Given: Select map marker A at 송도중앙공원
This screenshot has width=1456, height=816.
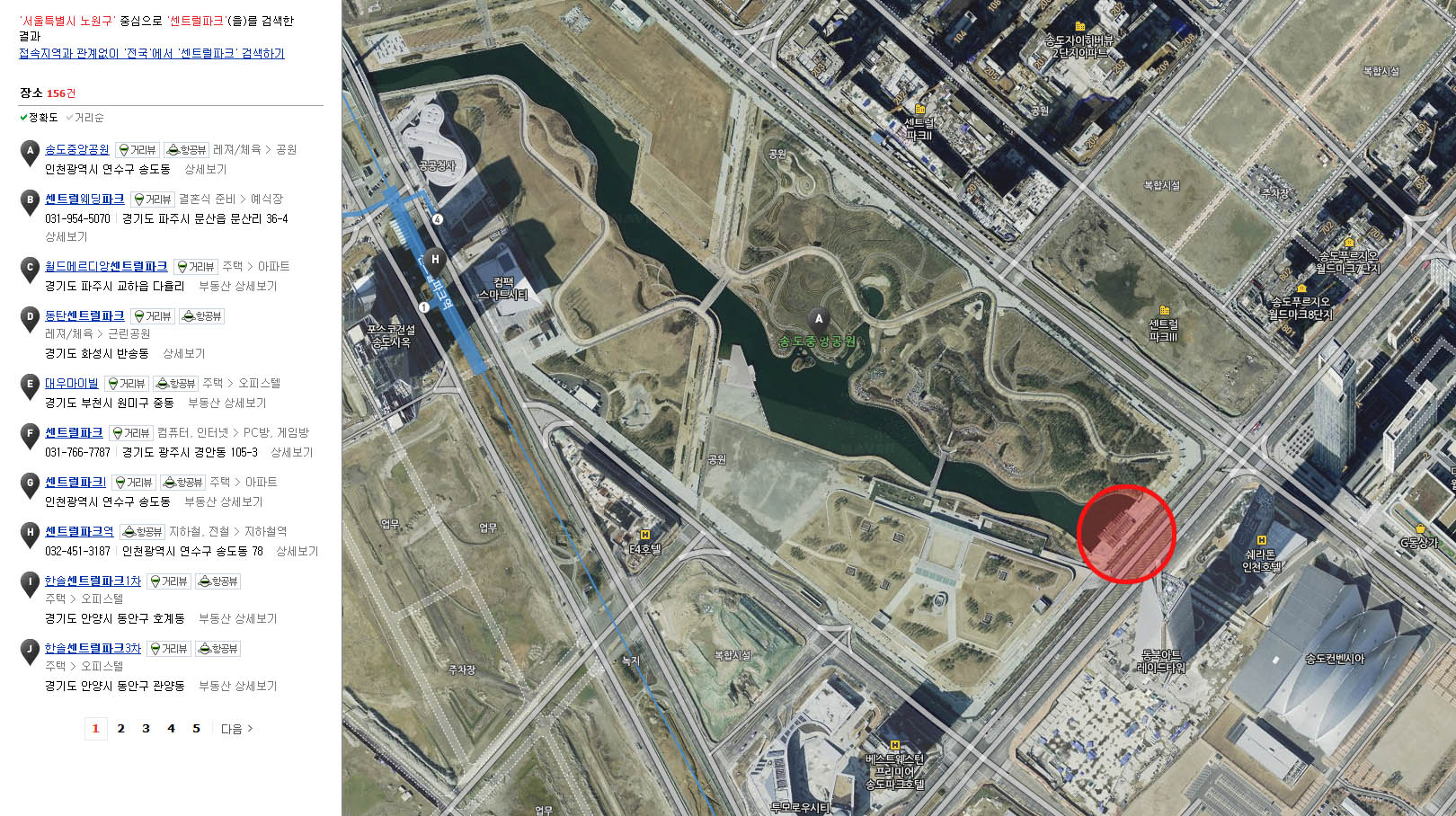Looking at the screenshot, I should [x=818, y=319].
